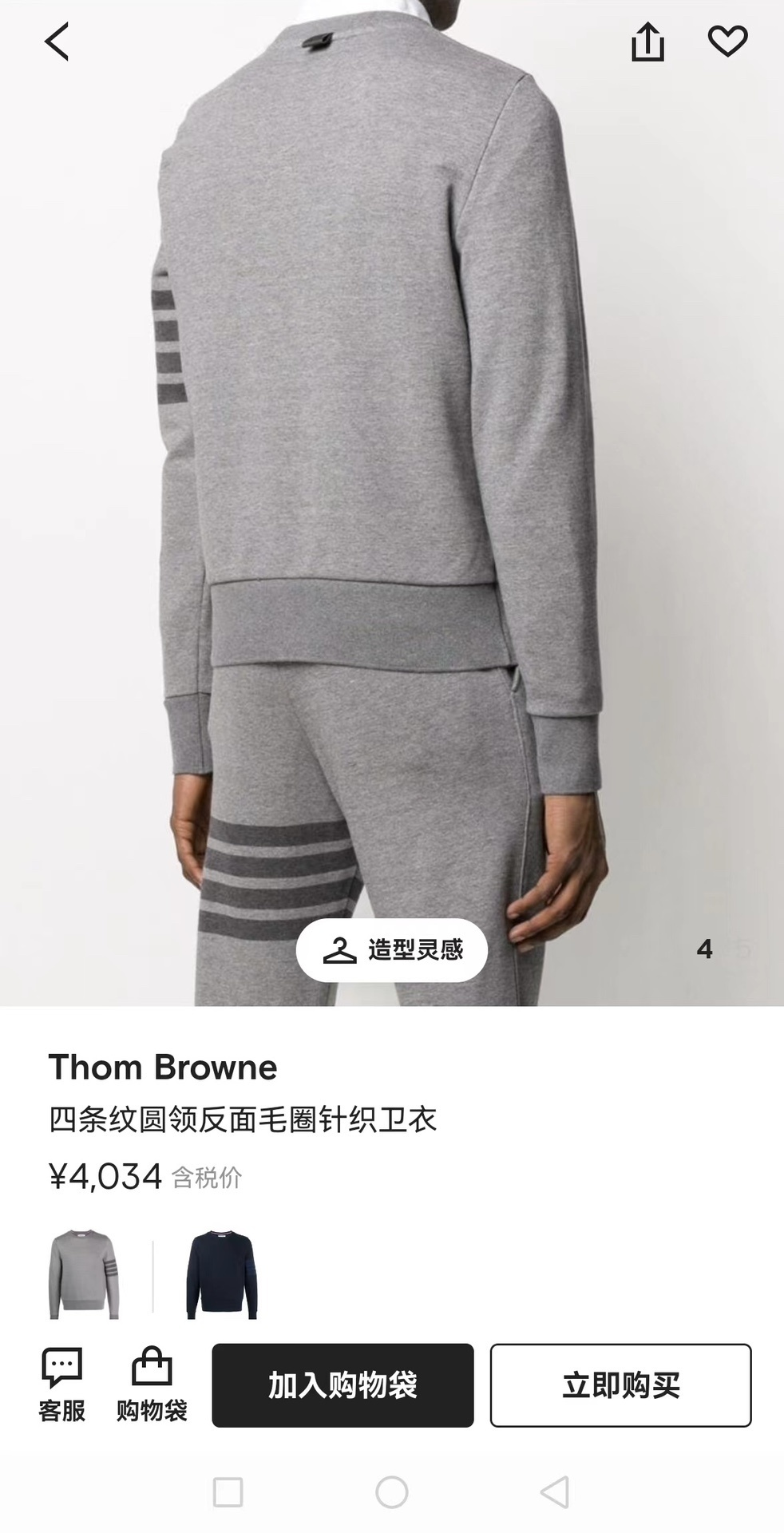Open recent apps with square button

point(228,1491)
